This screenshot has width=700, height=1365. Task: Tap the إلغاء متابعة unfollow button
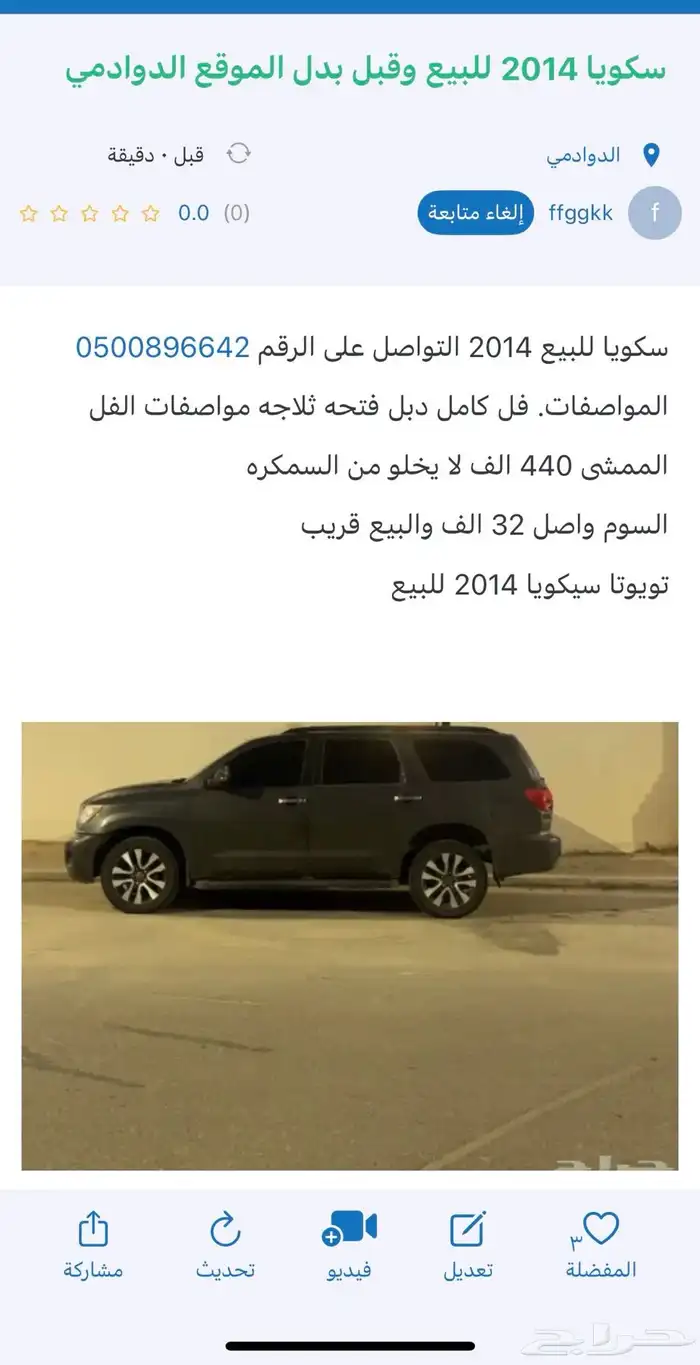[476, 213]
